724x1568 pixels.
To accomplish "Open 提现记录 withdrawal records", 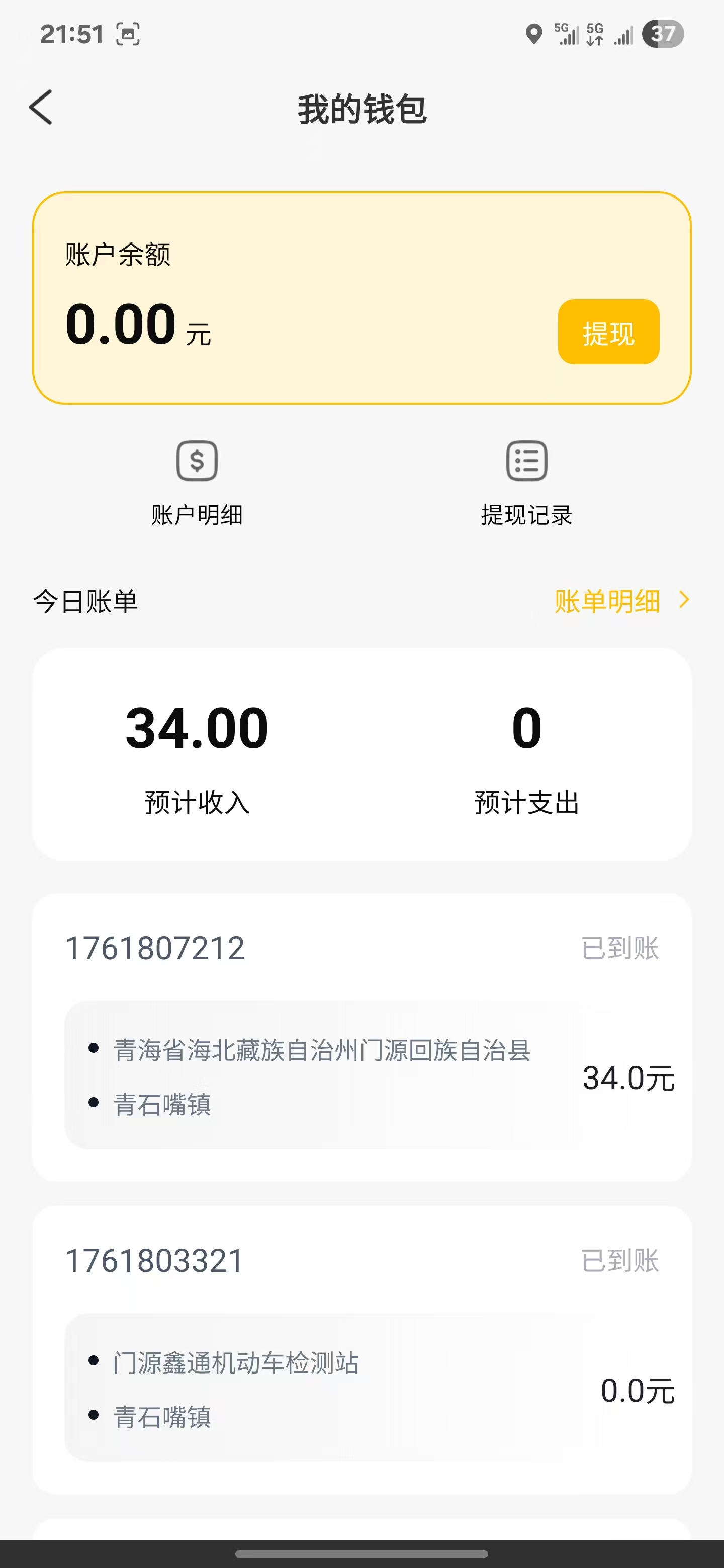I will [x=526, y=482].
